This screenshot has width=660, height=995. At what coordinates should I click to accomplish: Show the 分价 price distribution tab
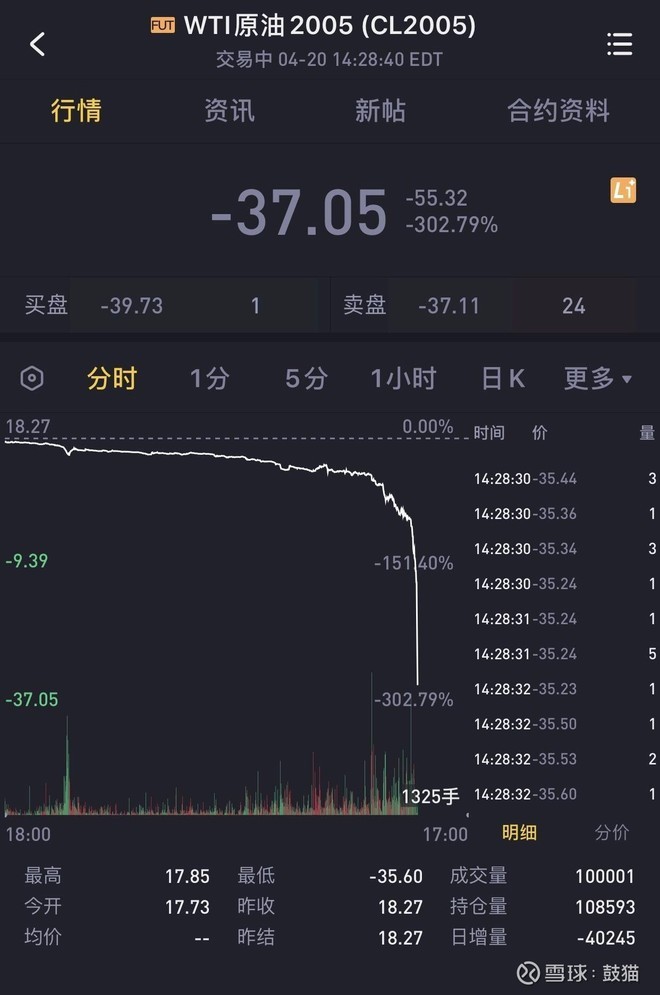(x=612, y=832)
